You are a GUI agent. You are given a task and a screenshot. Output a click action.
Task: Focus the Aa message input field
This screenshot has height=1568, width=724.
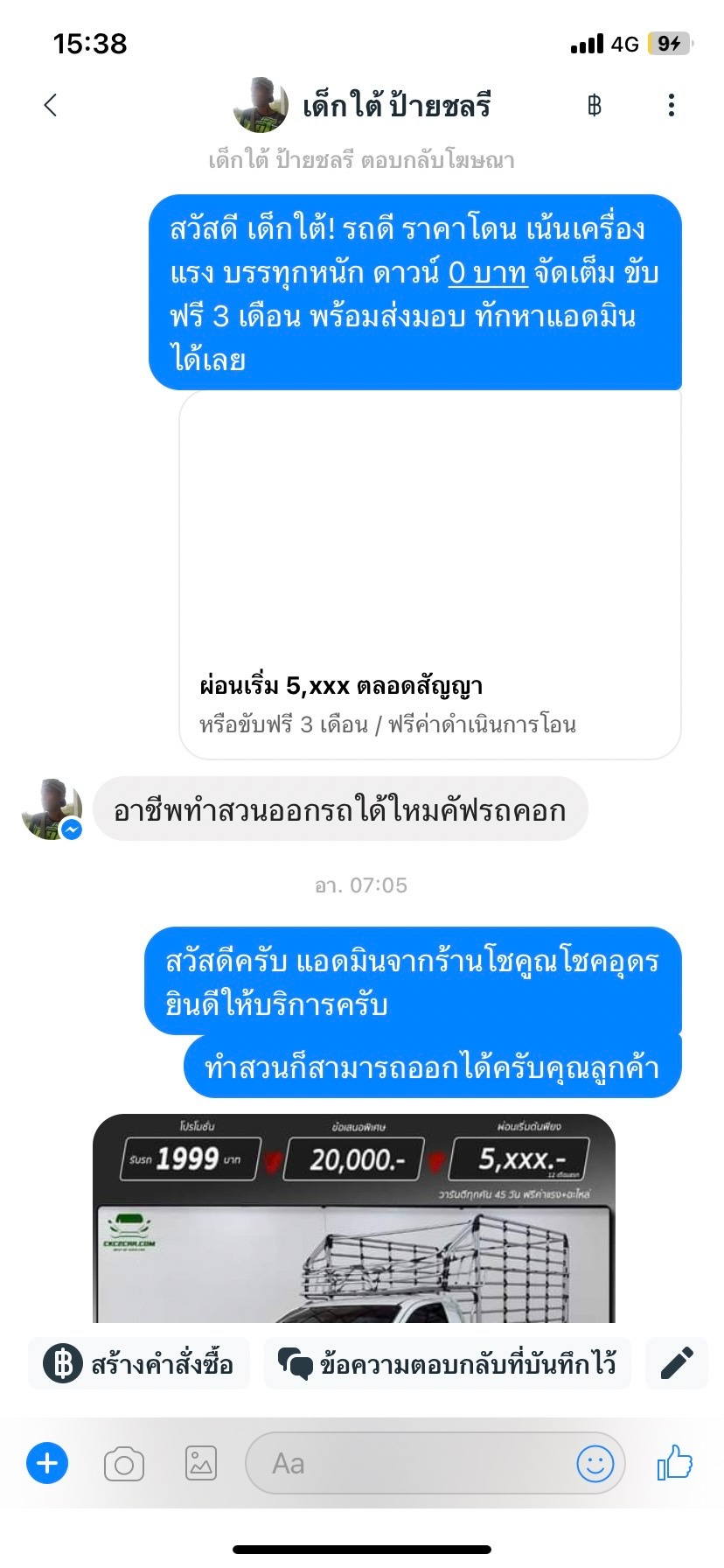point(411,1463)
